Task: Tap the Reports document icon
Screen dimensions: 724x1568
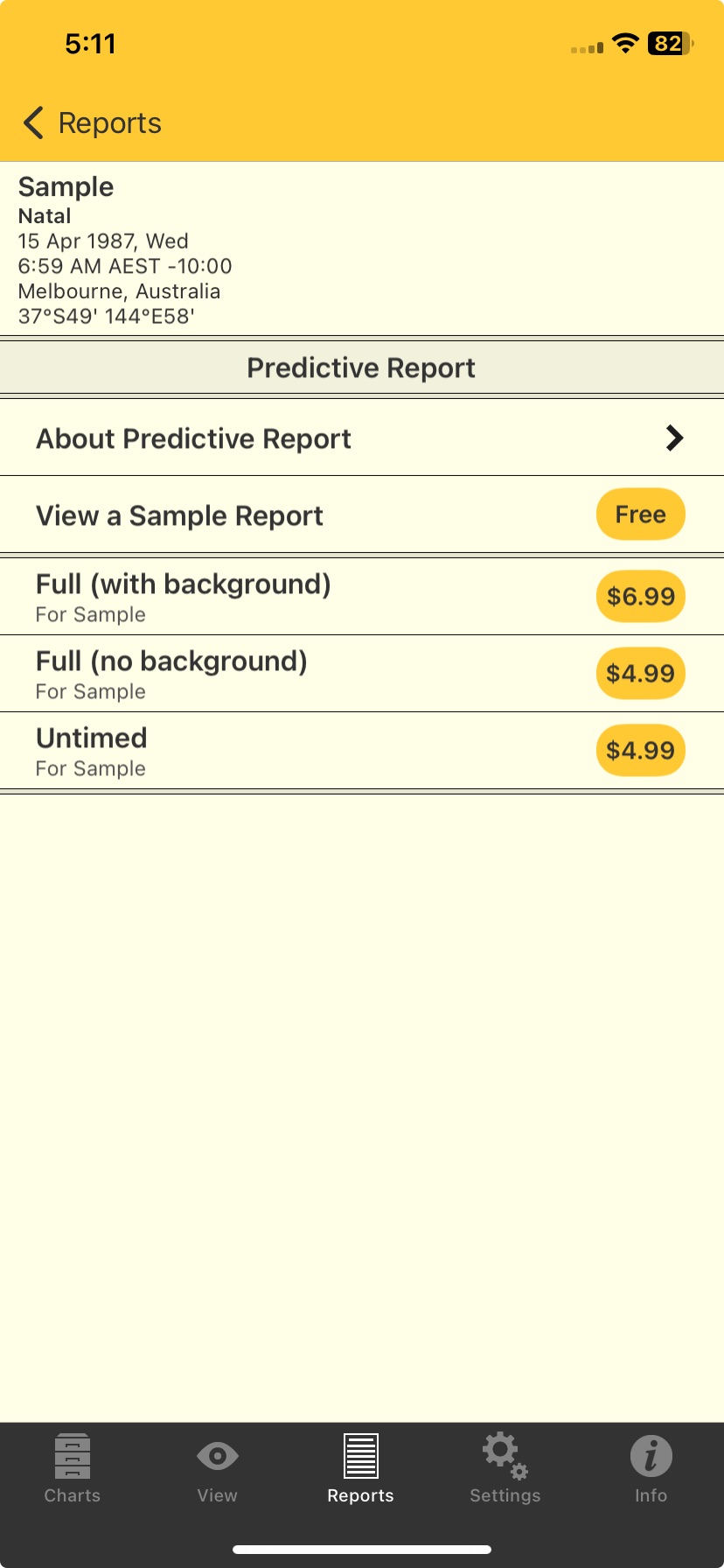Action: pyautogui.click(x=360, y=1454)
